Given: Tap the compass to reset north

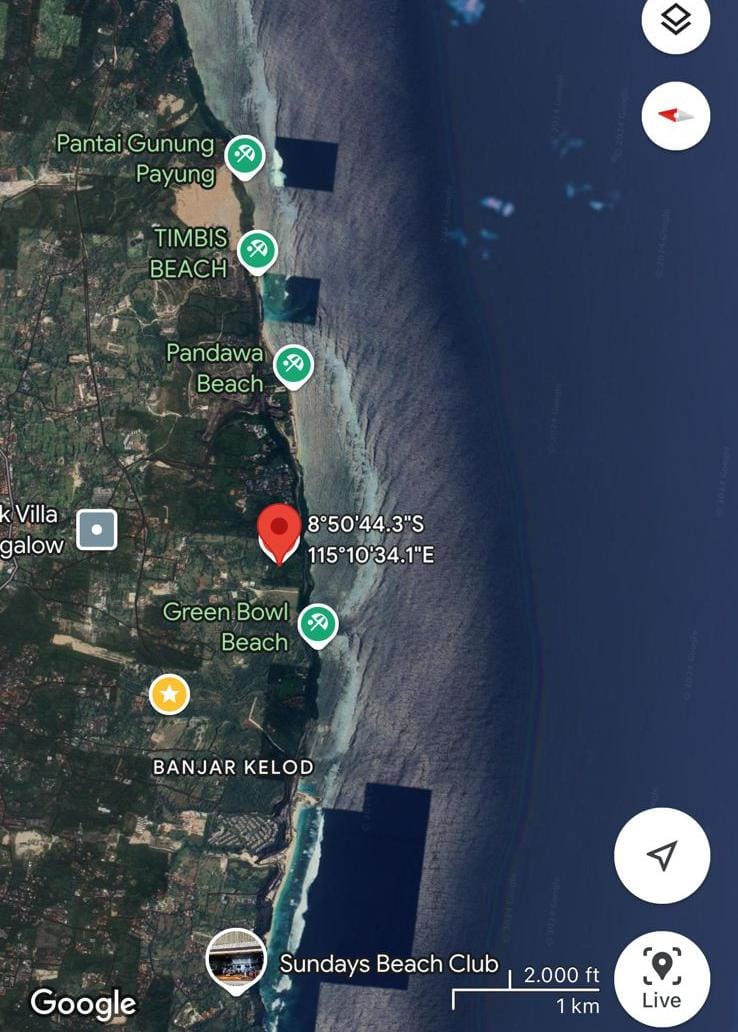Looking at the screenshot, I should (x=676, y=115).
